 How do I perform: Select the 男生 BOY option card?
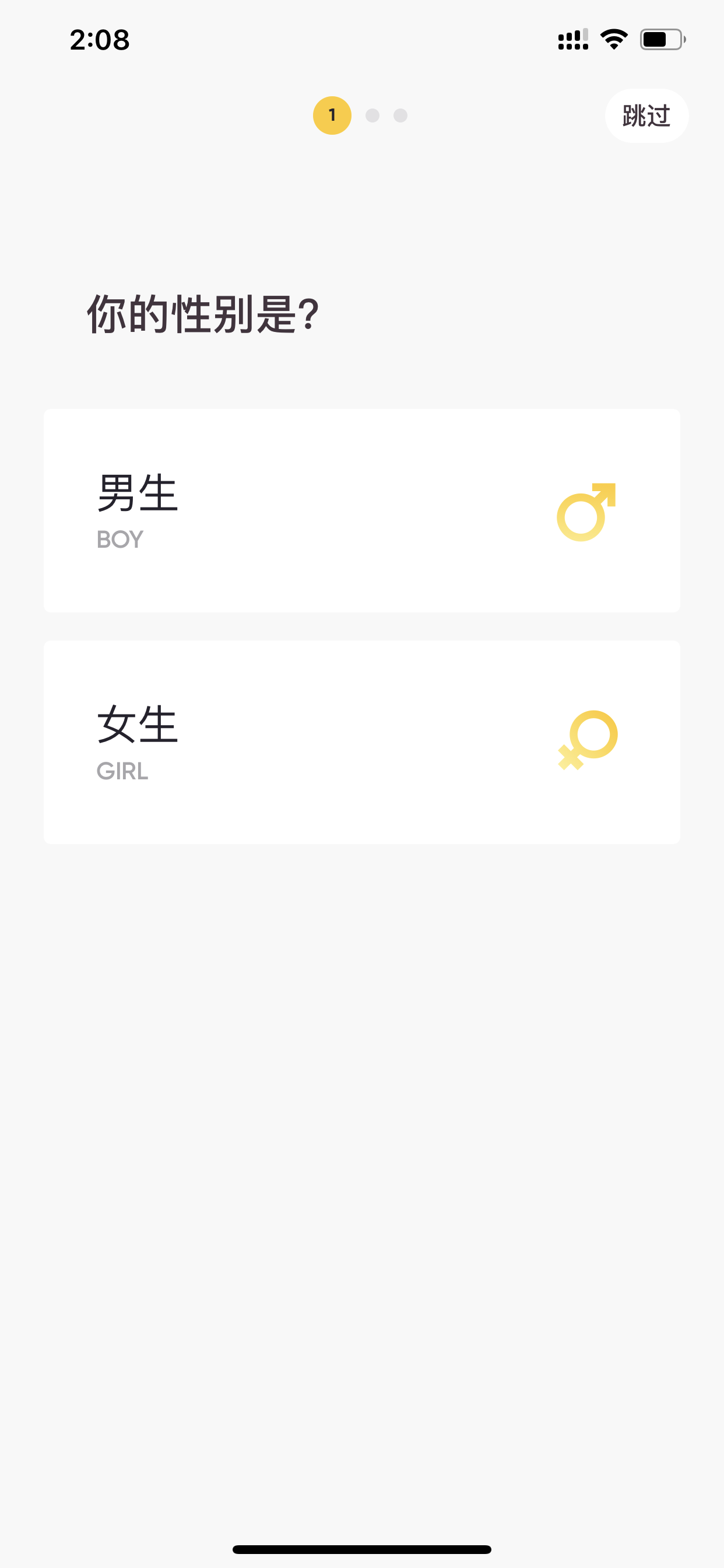(362, 510)
